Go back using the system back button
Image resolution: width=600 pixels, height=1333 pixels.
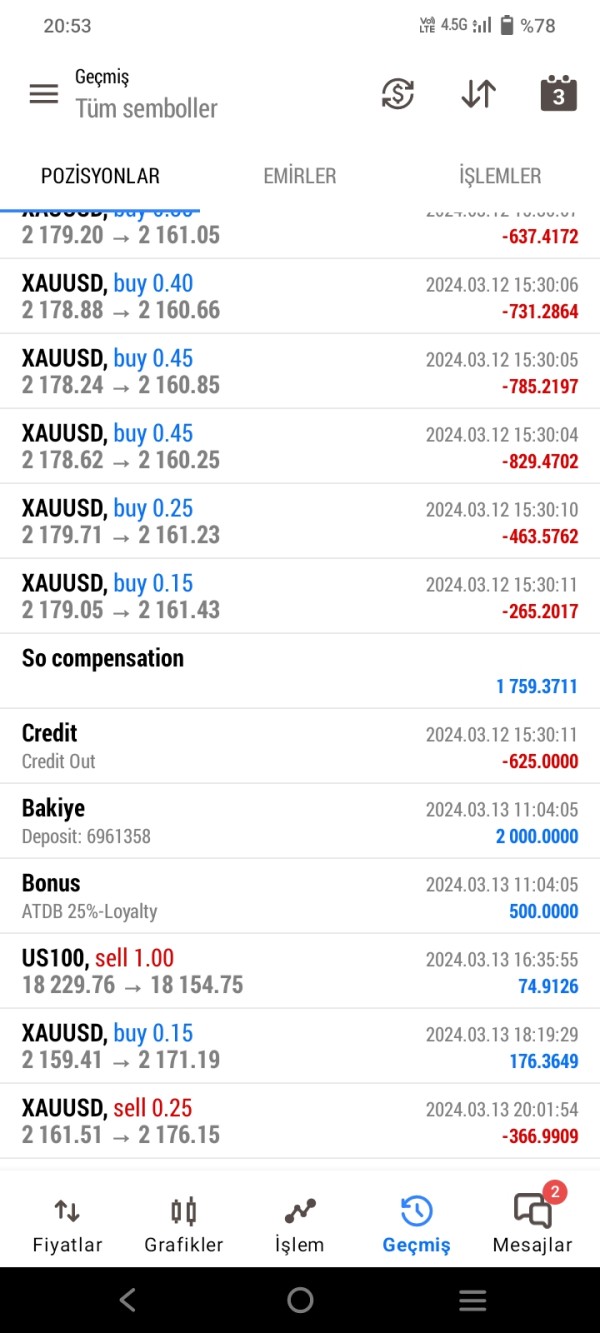[x=127, y=1300]
